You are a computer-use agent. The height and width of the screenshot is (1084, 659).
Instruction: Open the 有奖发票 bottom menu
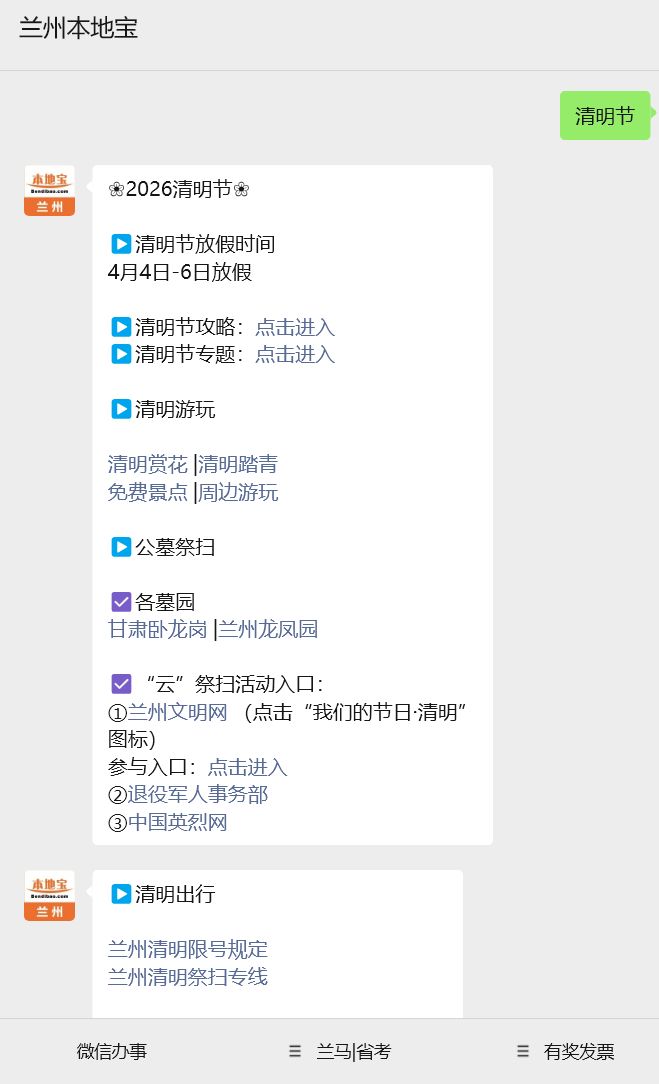coord(566,1052)
